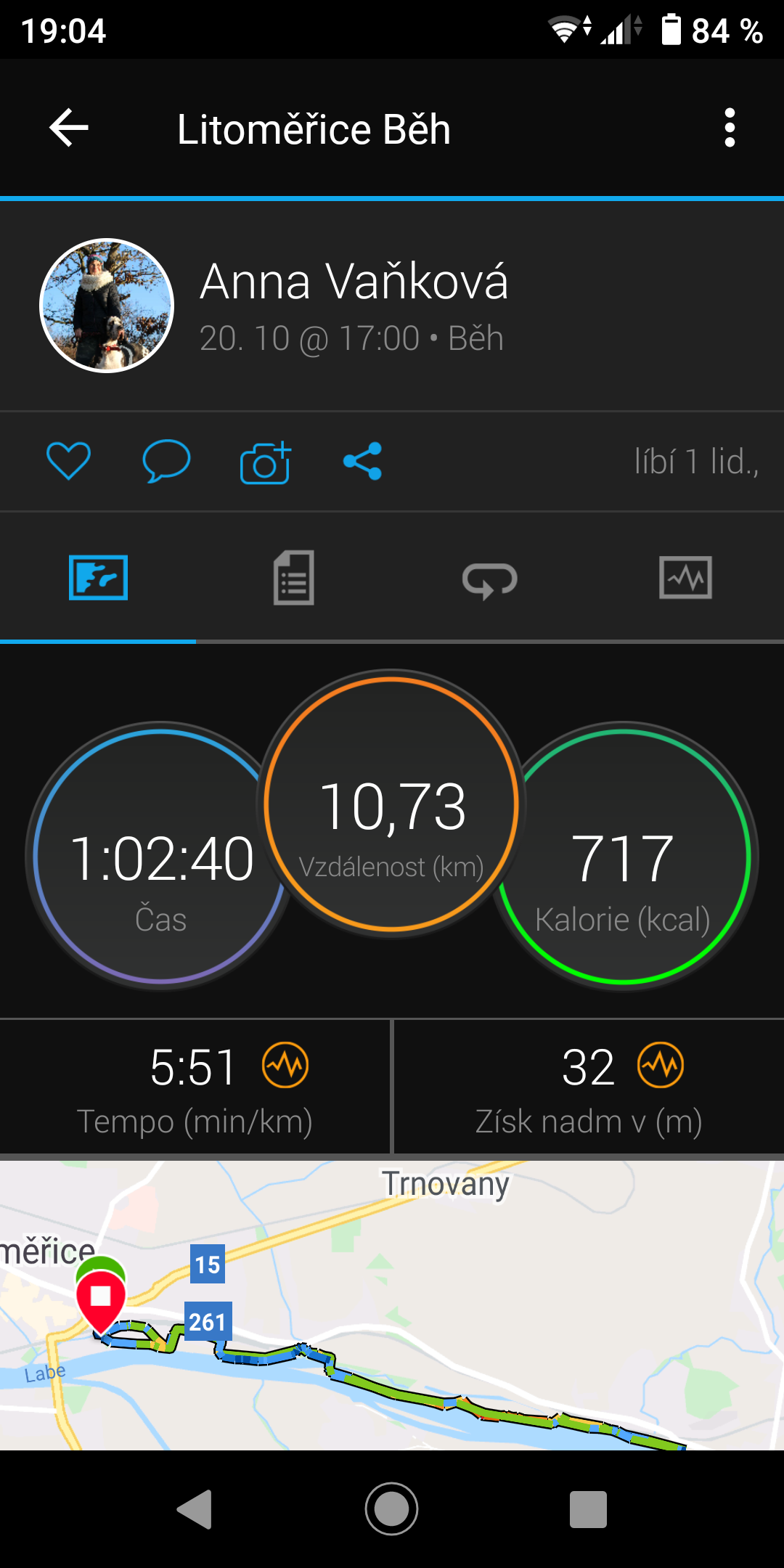Open the comment bubble icon
The image size is (784, 1568).
pyautogui.click(x=166, y=461)
